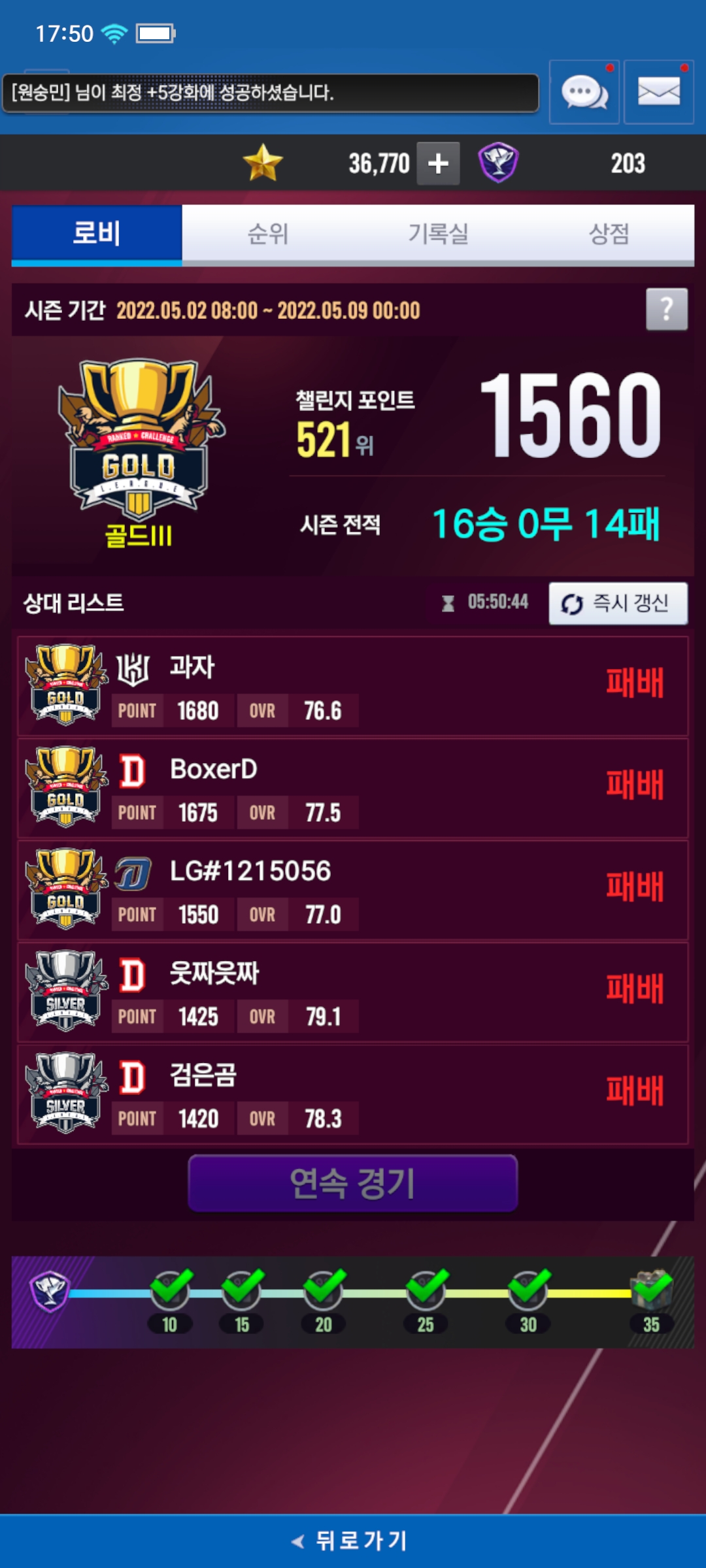Tap the scrolling announcement banner
Image resolution: width=706 pixels, height=1568 pixels.
pyautogui.click(x=271, y=93)
